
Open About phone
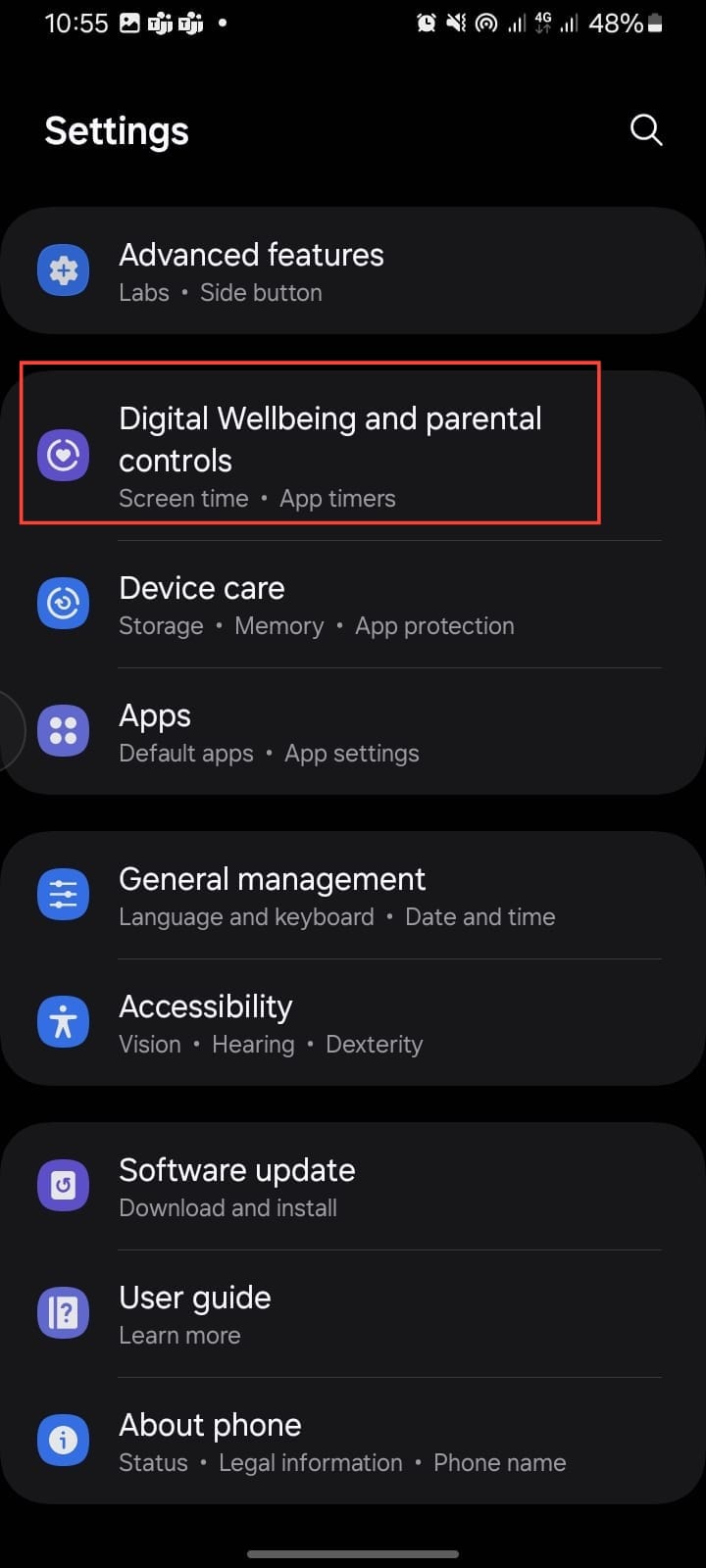[x=342, y=1442]
